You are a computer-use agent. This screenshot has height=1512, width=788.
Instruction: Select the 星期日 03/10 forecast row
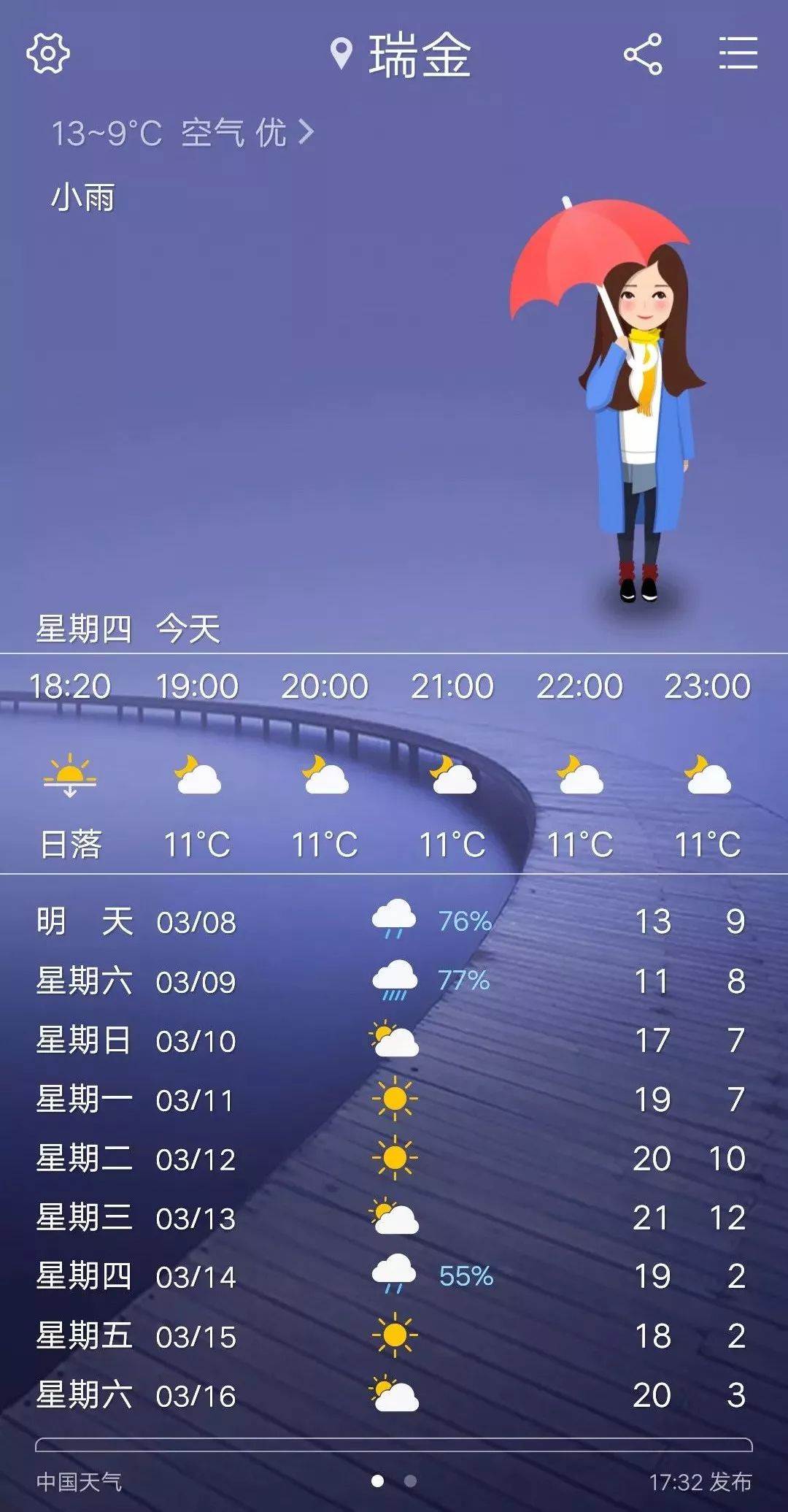394,1040
